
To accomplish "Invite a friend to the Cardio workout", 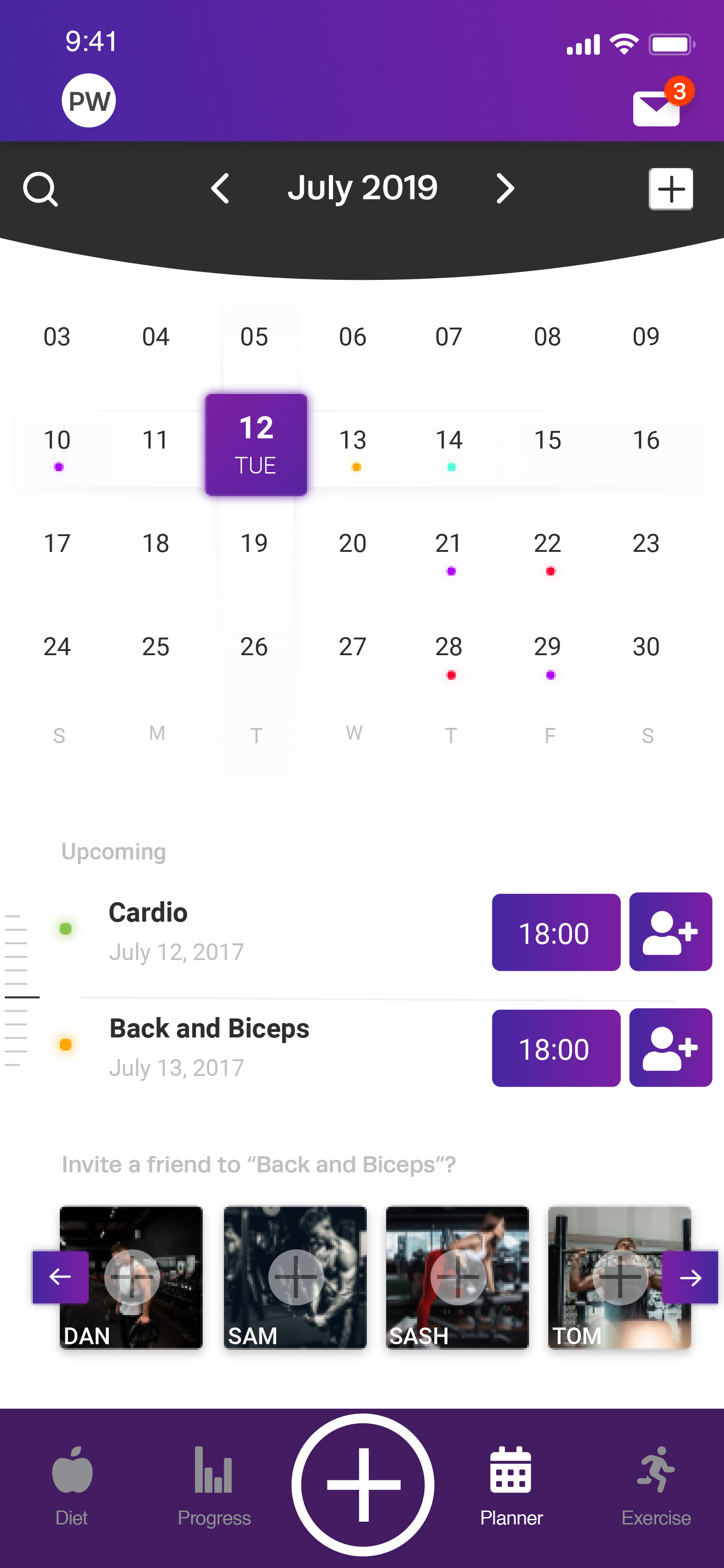I will click(670, 932).
